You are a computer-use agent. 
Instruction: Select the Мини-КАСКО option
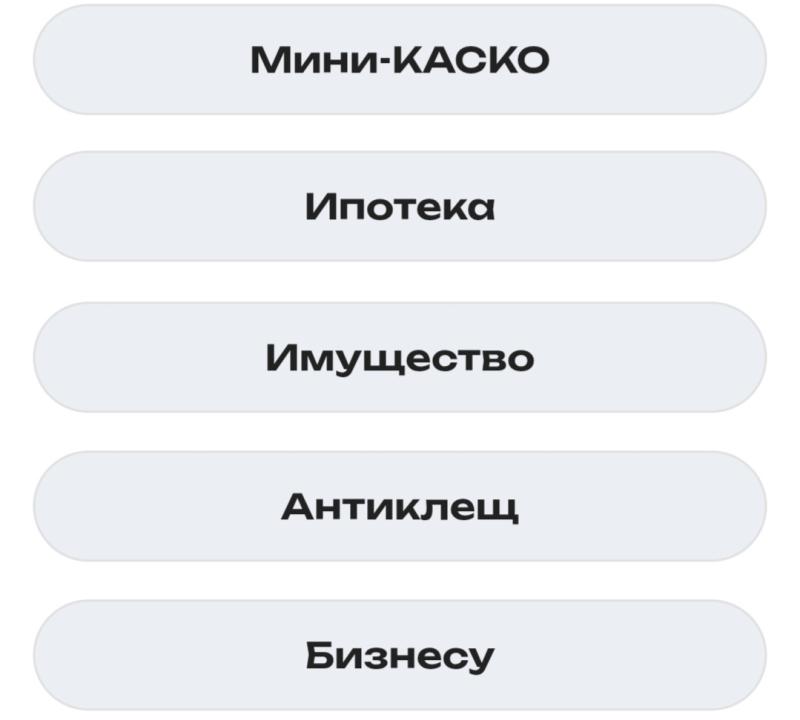coord(400,59)
